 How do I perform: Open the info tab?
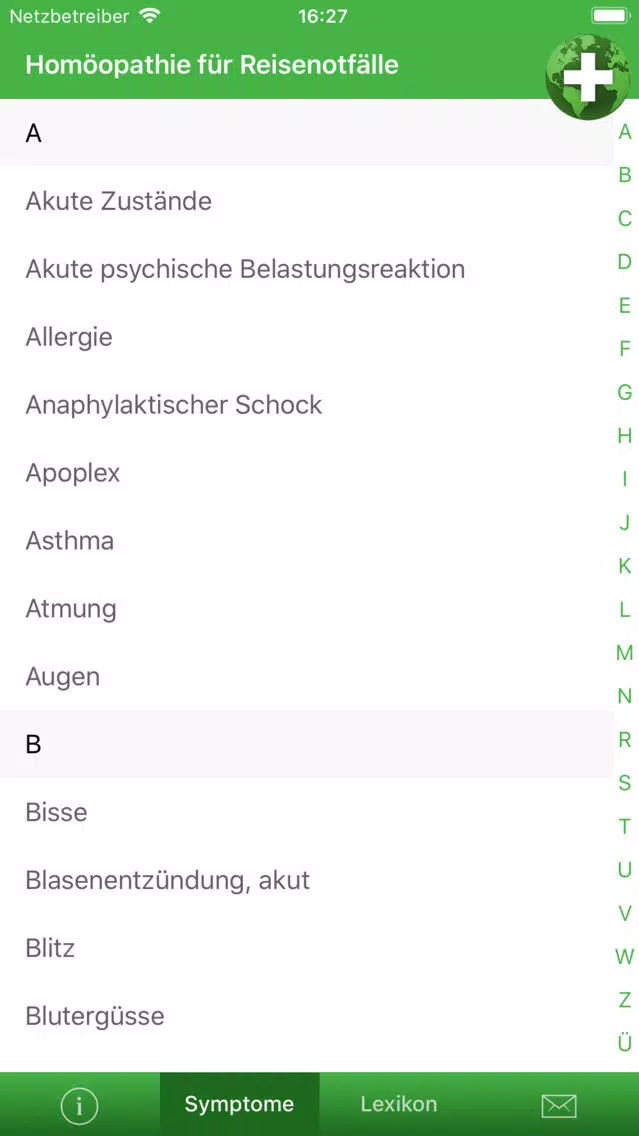point(80,1105)
